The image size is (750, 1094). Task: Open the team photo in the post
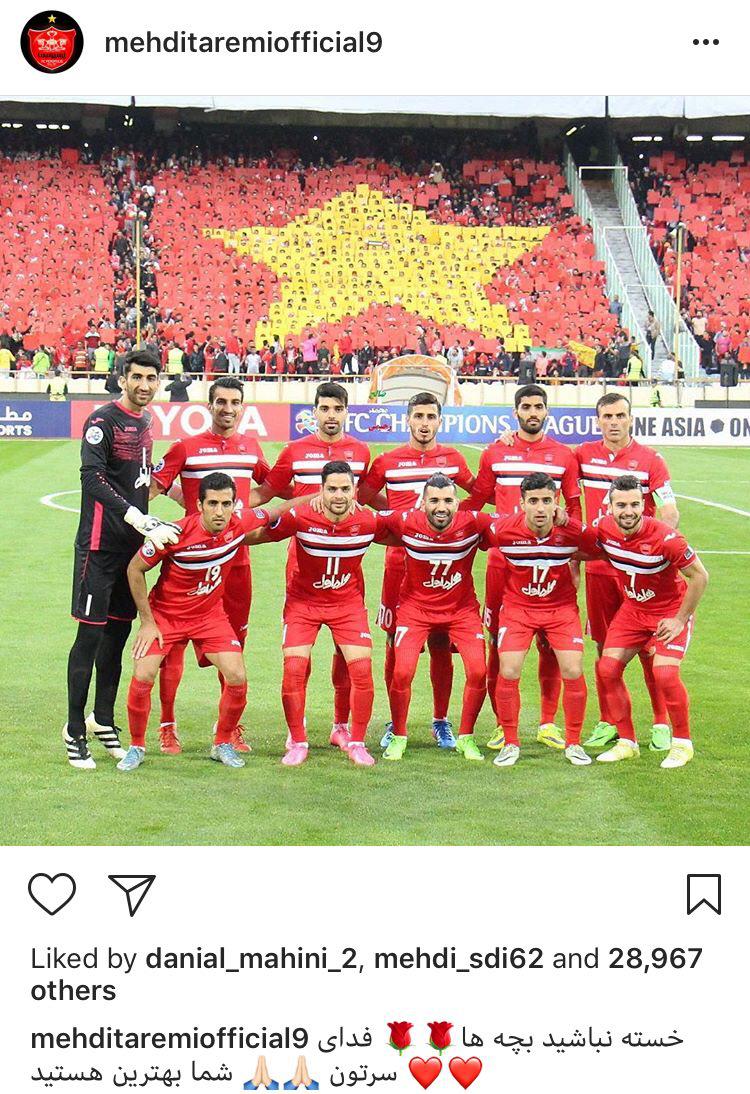[375, 470]
